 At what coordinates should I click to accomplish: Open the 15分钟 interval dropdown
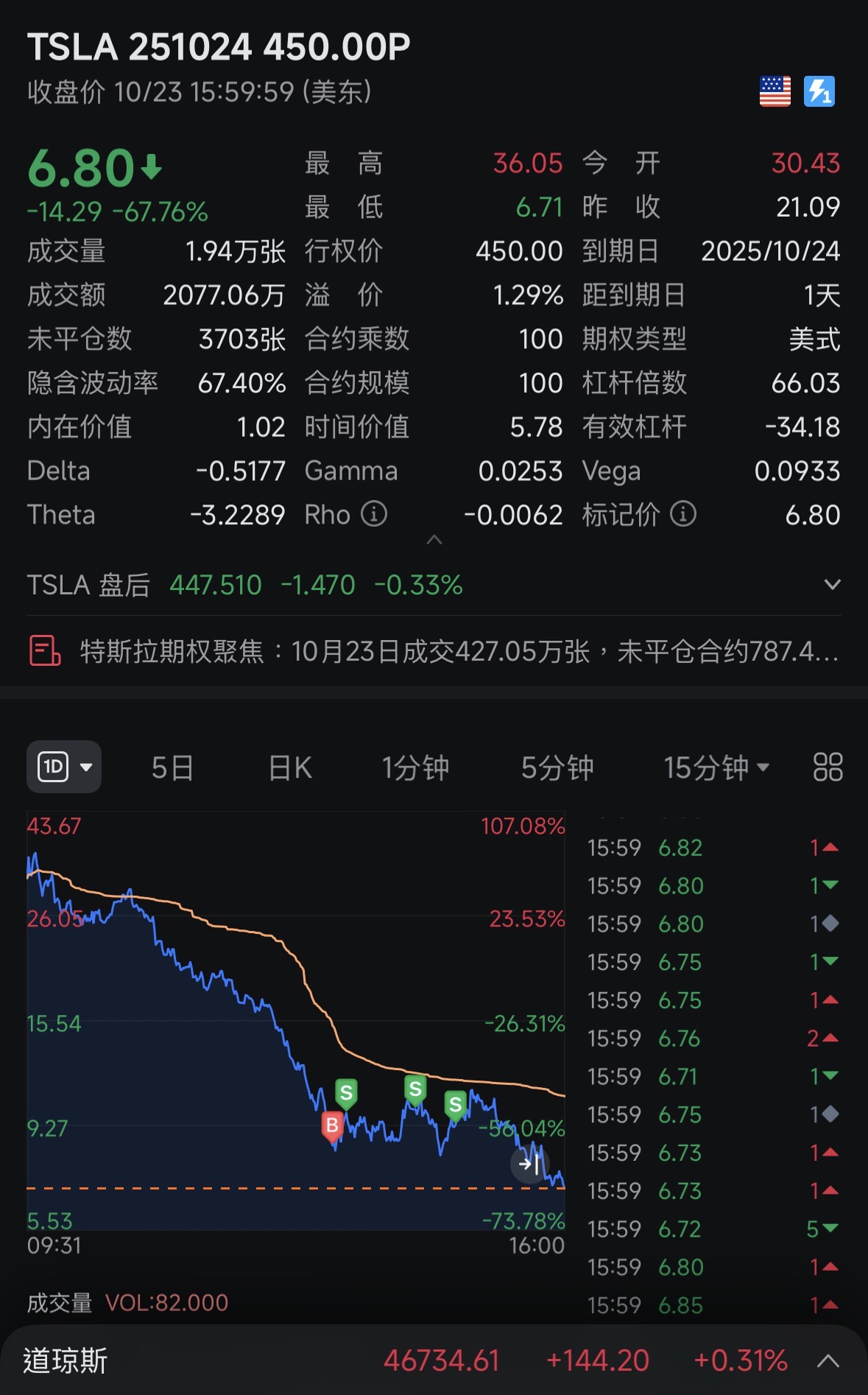[x=716, y=767]
